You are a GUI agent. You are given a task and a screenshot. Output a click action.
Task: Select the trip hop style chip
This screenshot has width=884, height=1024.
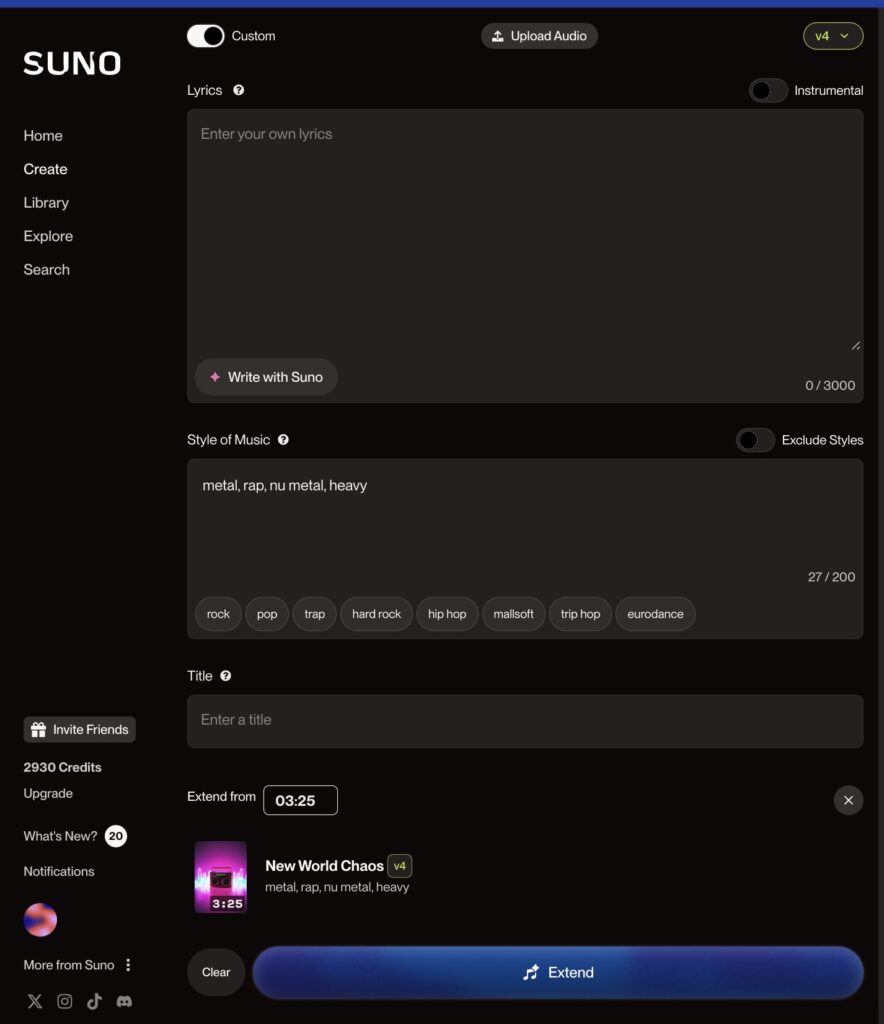(x=580, y=614)
